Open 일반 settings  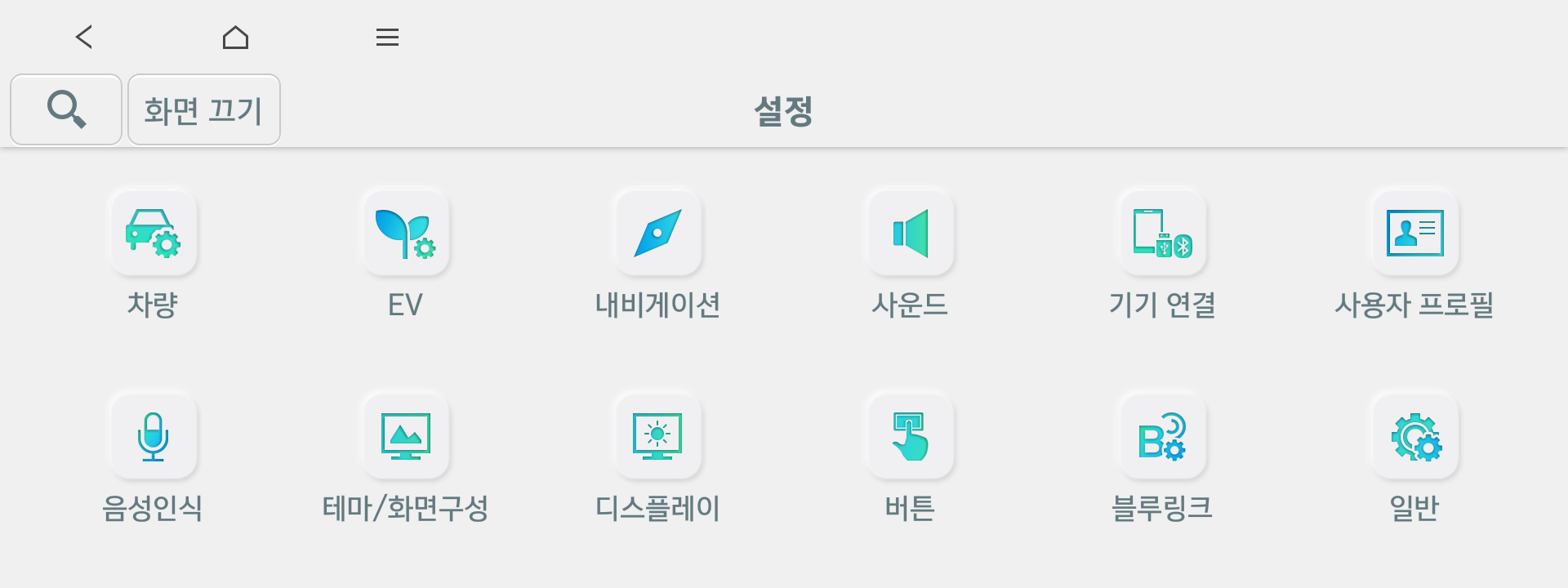click(1414, 436)
